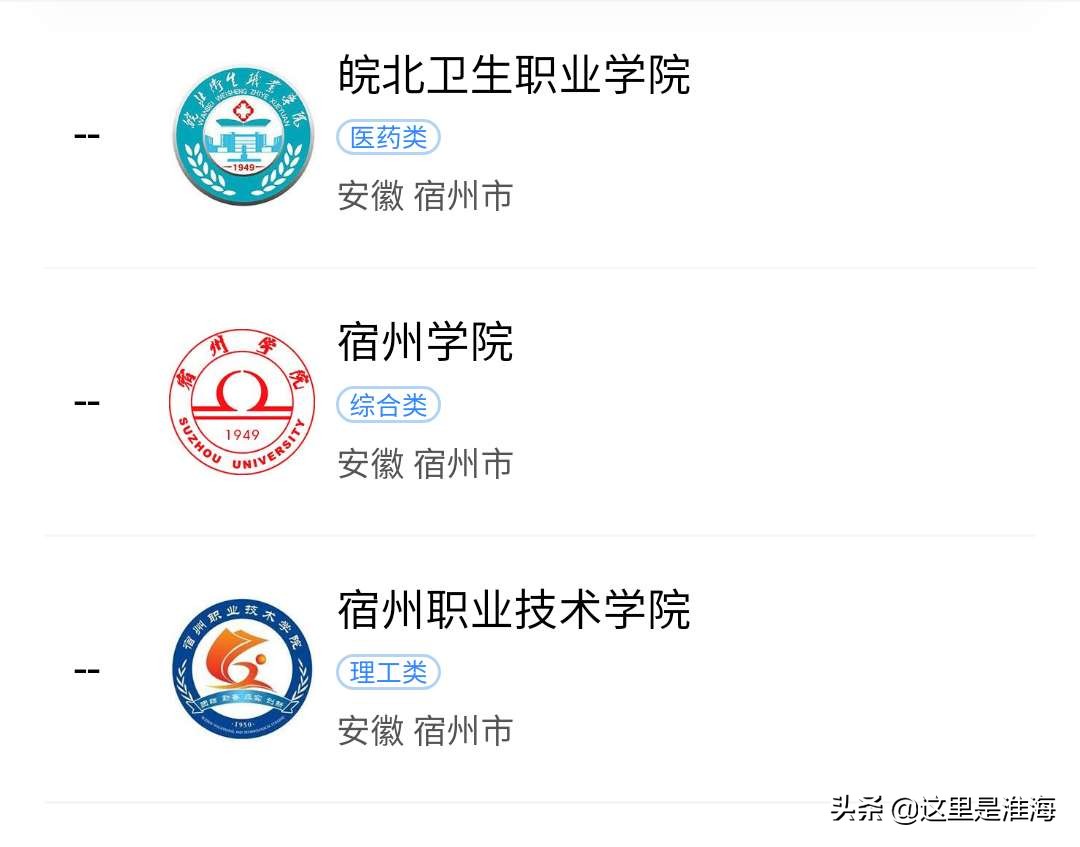Open 皖北卫生职业学院 school entry
1080x847 pixels.
[x=513, y=75]
